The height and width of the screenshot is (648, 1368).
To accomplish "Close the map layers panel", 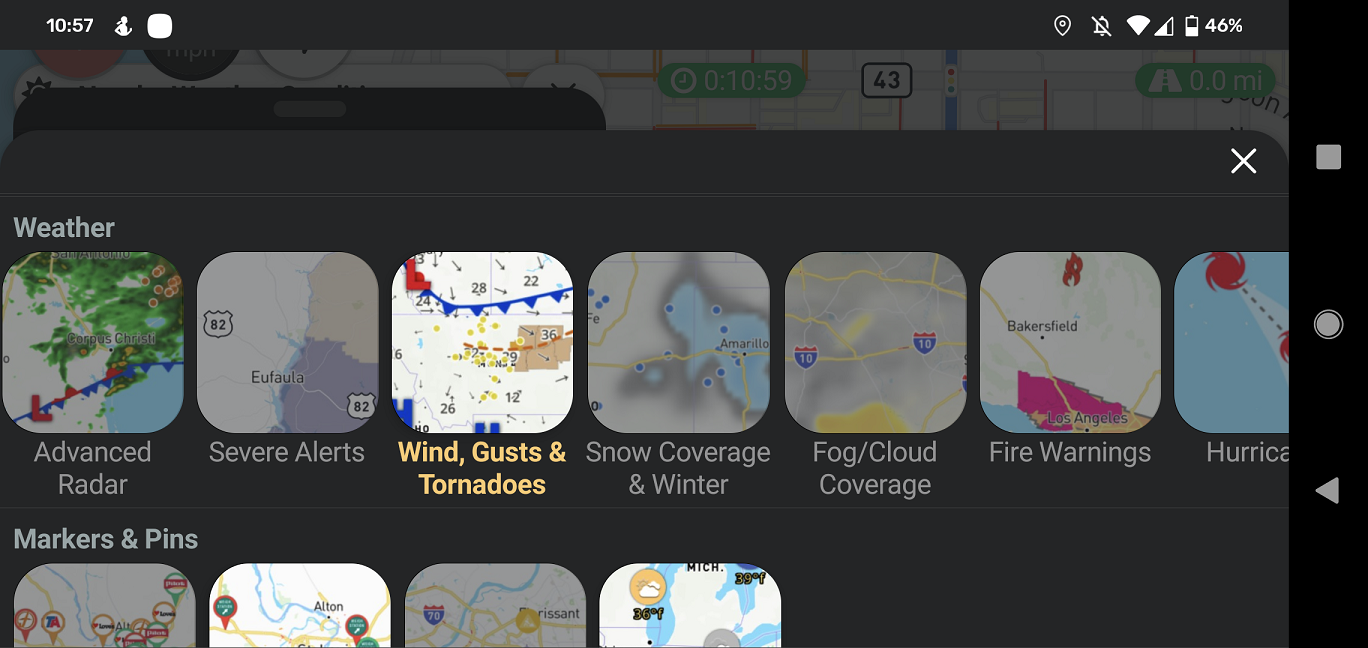I will click(x=1243, y=161).
